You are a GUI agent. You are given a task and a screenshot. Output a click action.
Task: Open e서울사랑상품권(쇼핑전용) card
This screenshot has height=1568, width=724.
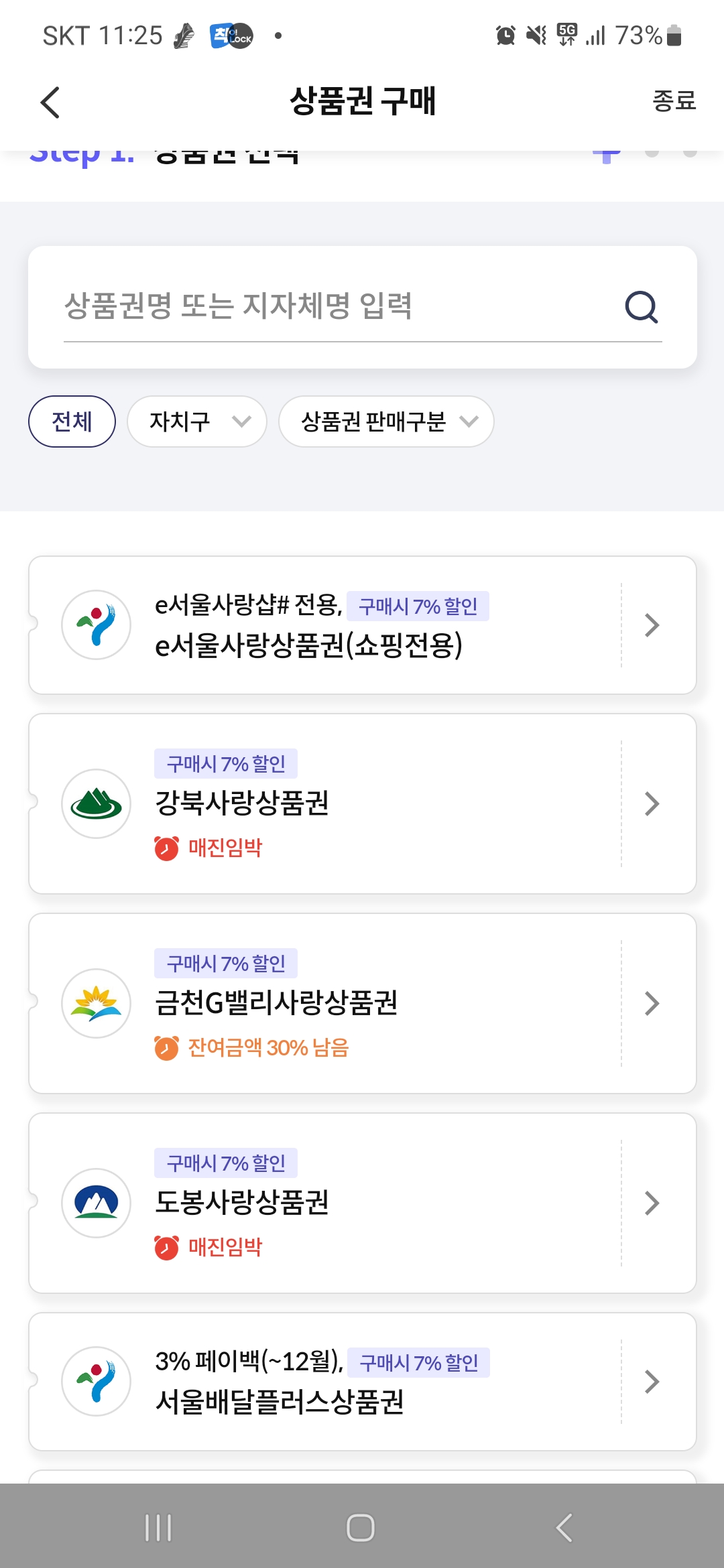click(x=363, y=625)
